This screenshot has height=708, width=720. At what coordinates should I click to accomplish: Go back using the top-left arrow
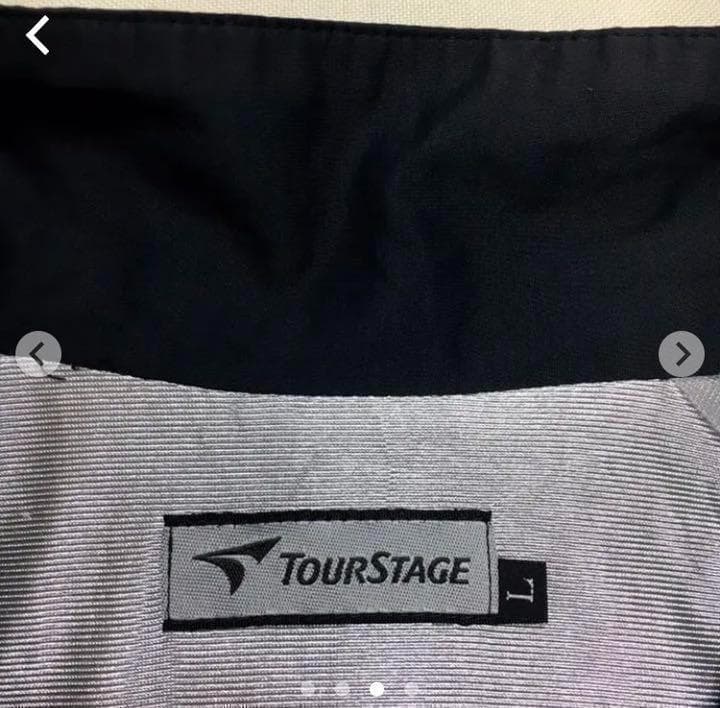point(37,36)
